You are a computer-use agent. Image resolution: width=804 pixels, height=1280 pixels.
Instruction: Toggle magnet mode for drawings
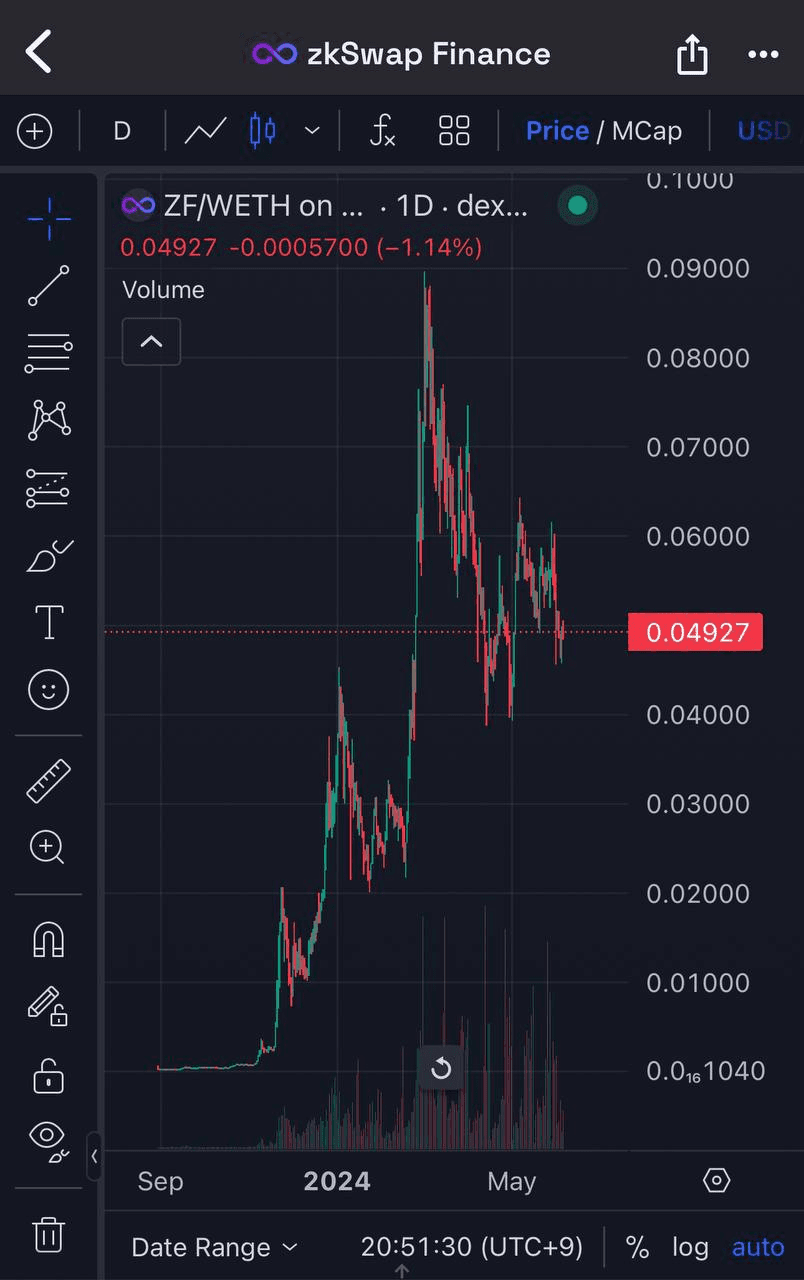pos(48,939)
